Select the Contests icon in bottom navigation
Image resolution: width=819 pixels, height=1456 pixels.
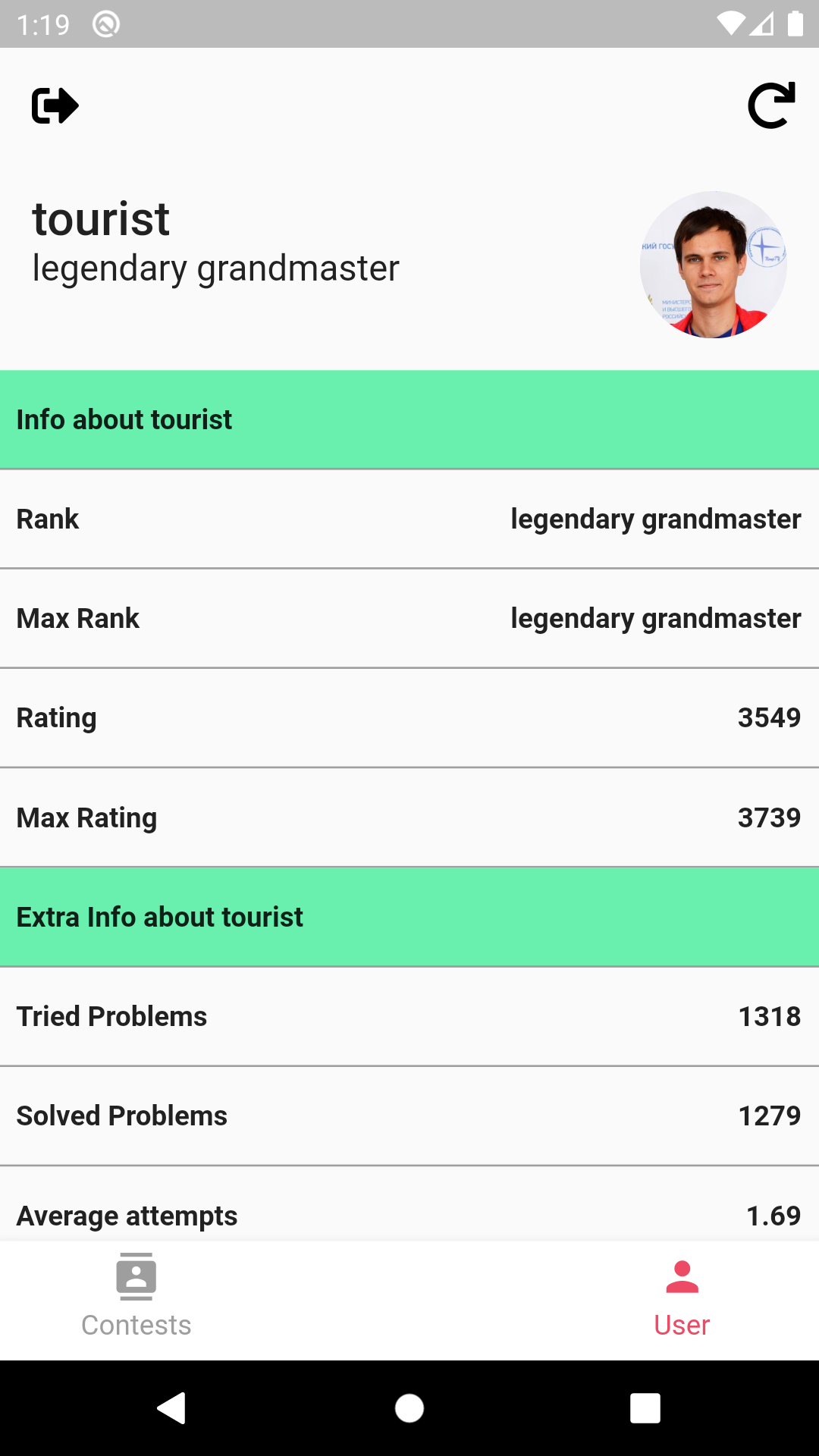(136, 1276)
